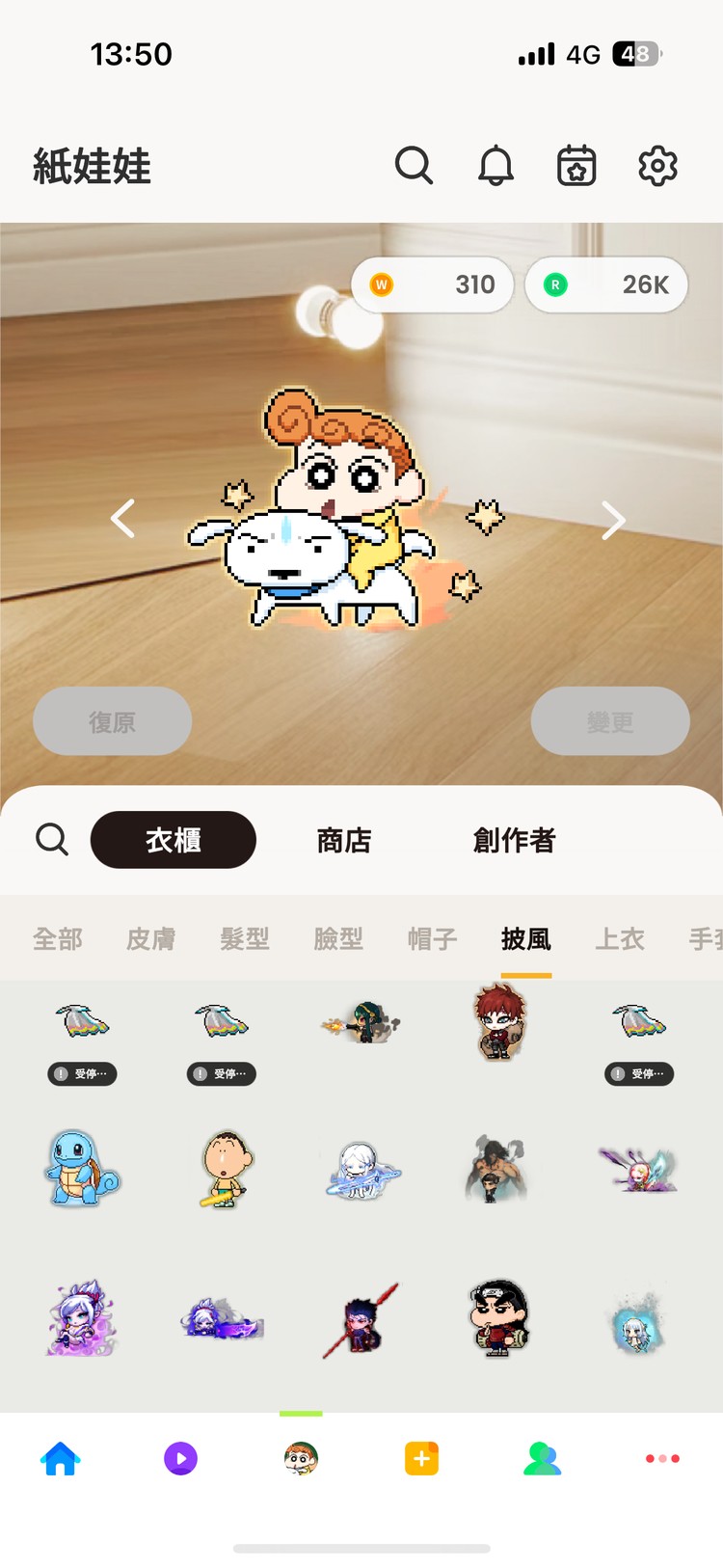This screenshot has height=1568, width=723.
Task: Go to the home tab
Action: click(x=60, y=1458)
